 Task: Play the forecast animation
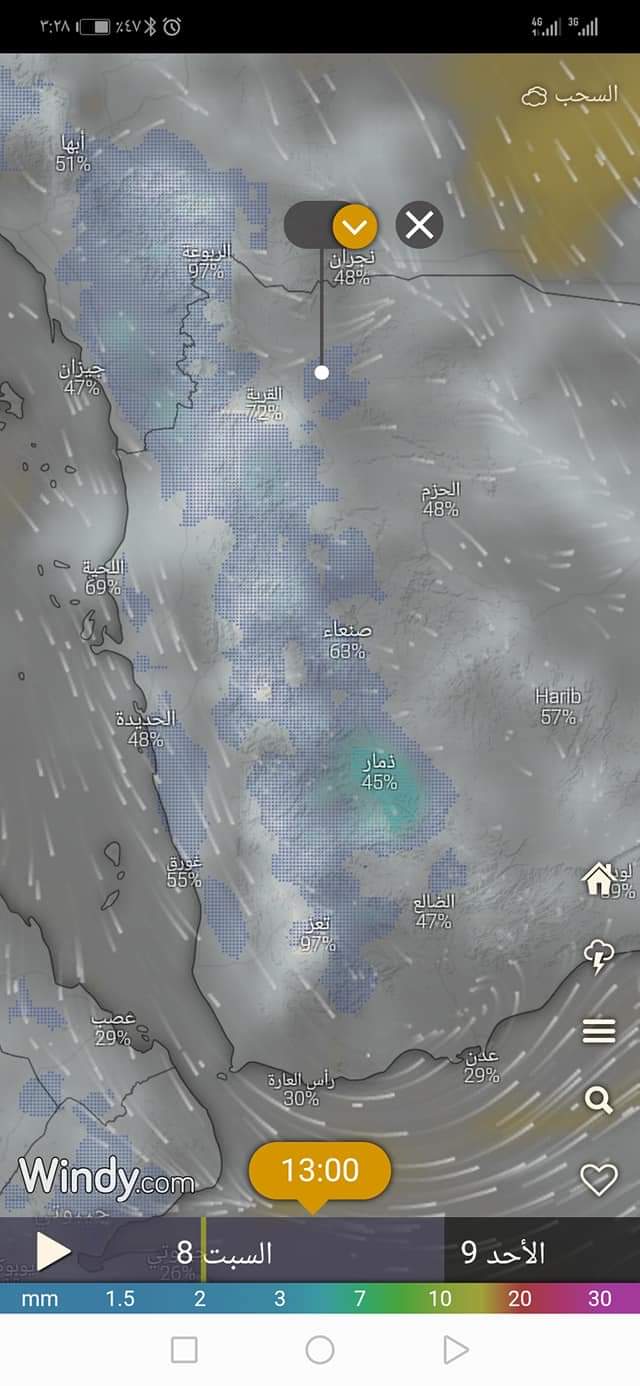(x=52, y=1251)
